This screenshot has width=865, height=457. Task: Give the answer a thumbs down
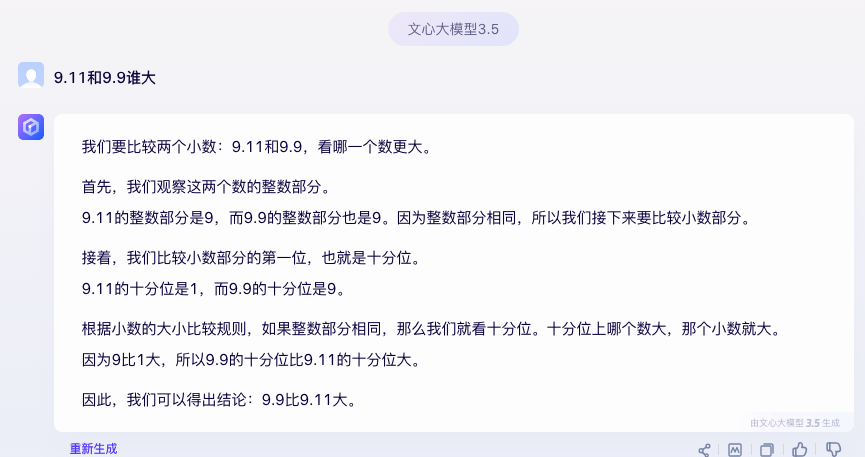[x=832, y=450]
